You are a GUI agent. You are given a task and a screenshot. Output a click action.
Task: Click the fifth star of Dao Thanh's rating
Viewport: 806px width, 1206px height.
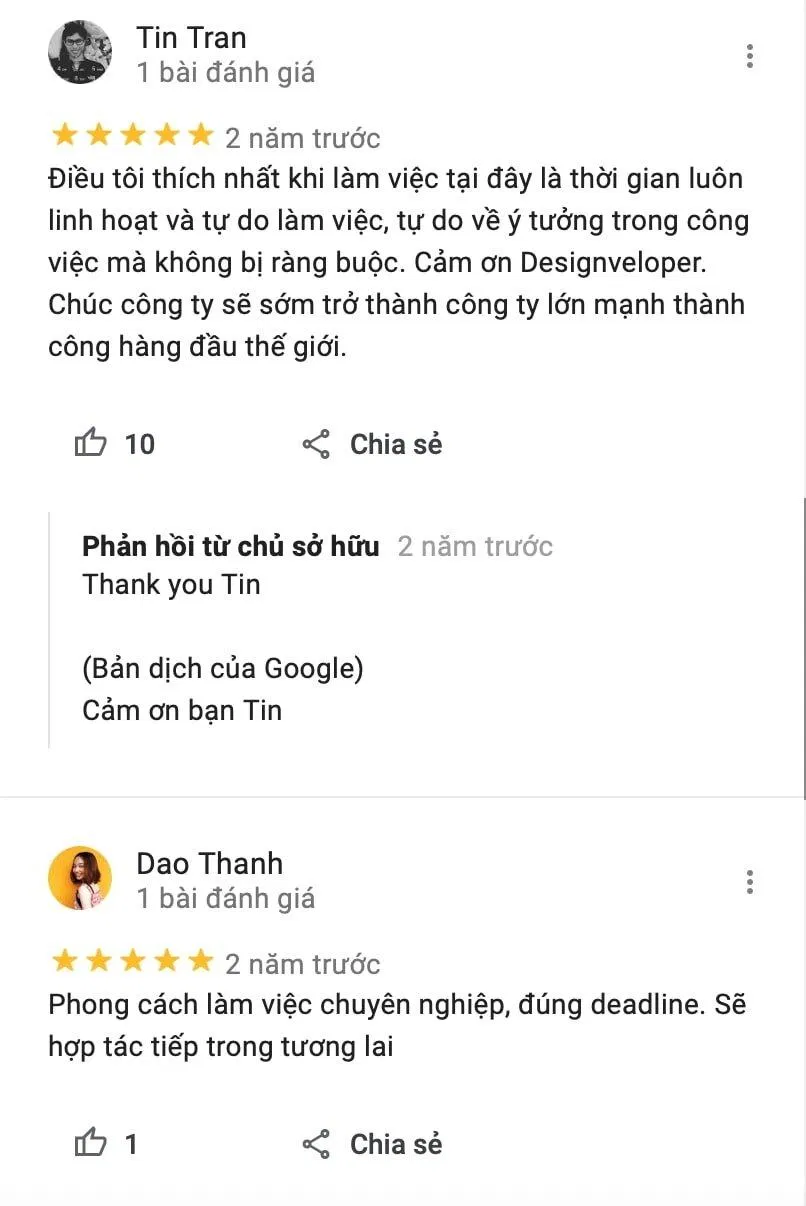tap(202, 960)
